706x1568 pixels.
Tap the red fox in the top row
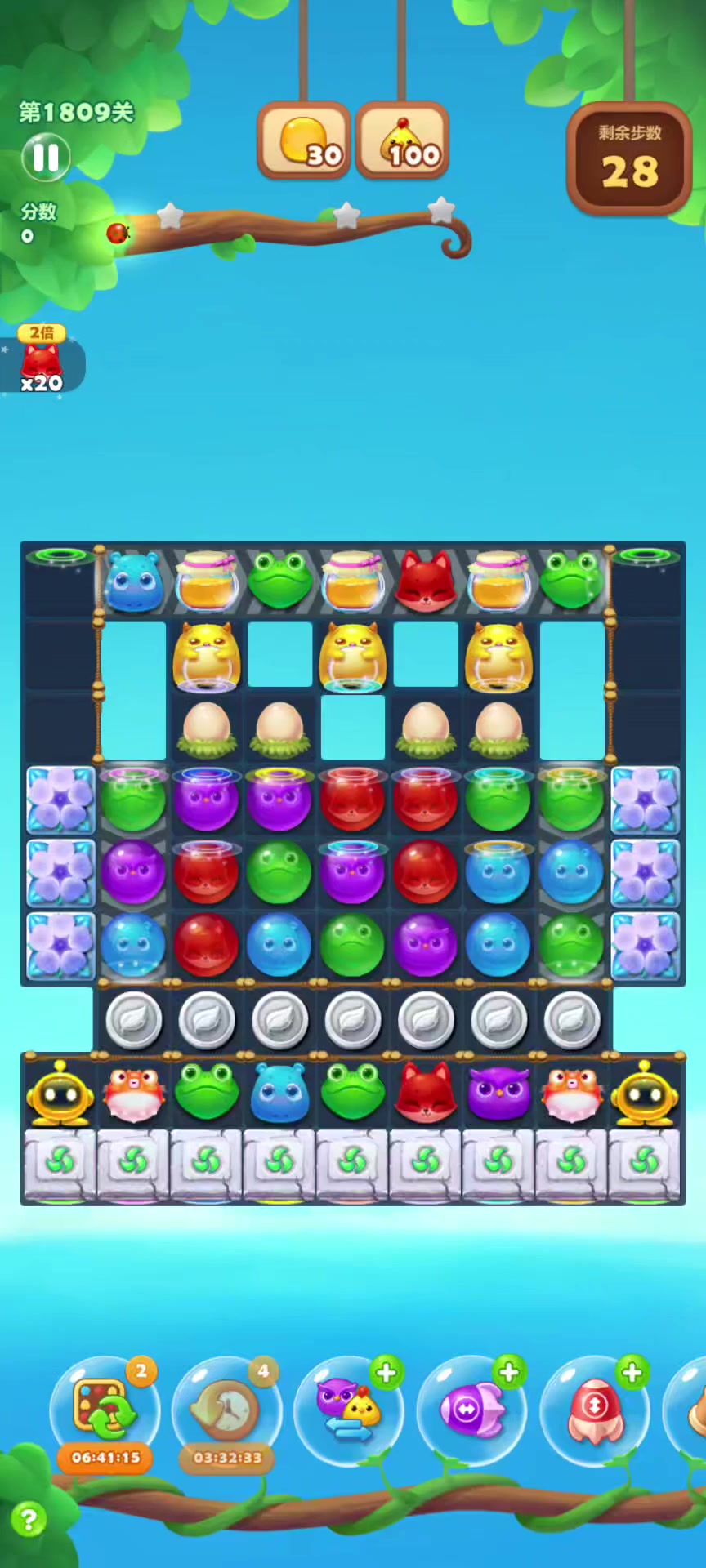(x=425, y=581)
